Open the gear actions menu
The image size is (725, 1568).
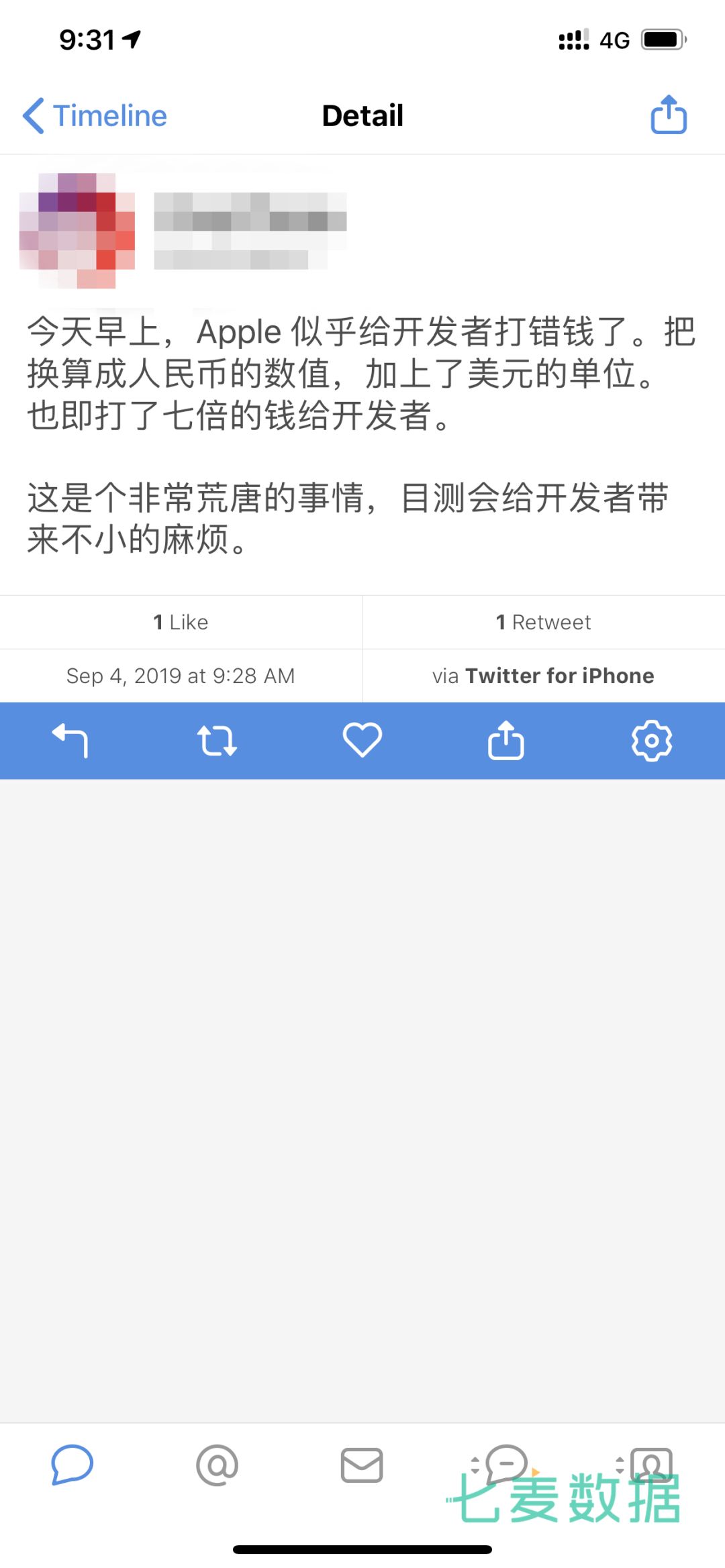pos(651,741)
